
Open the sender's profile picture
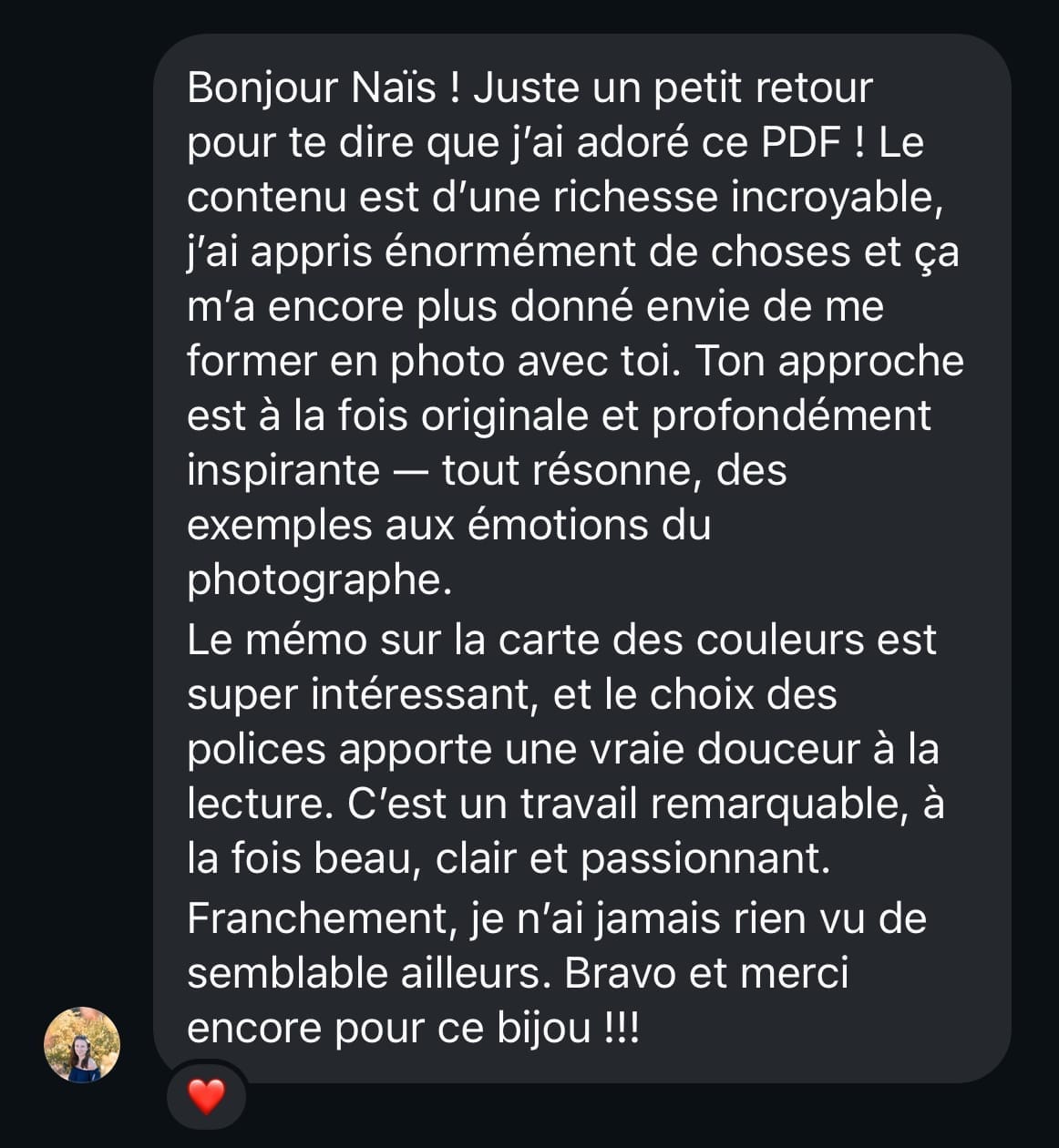coord(82,1044)
